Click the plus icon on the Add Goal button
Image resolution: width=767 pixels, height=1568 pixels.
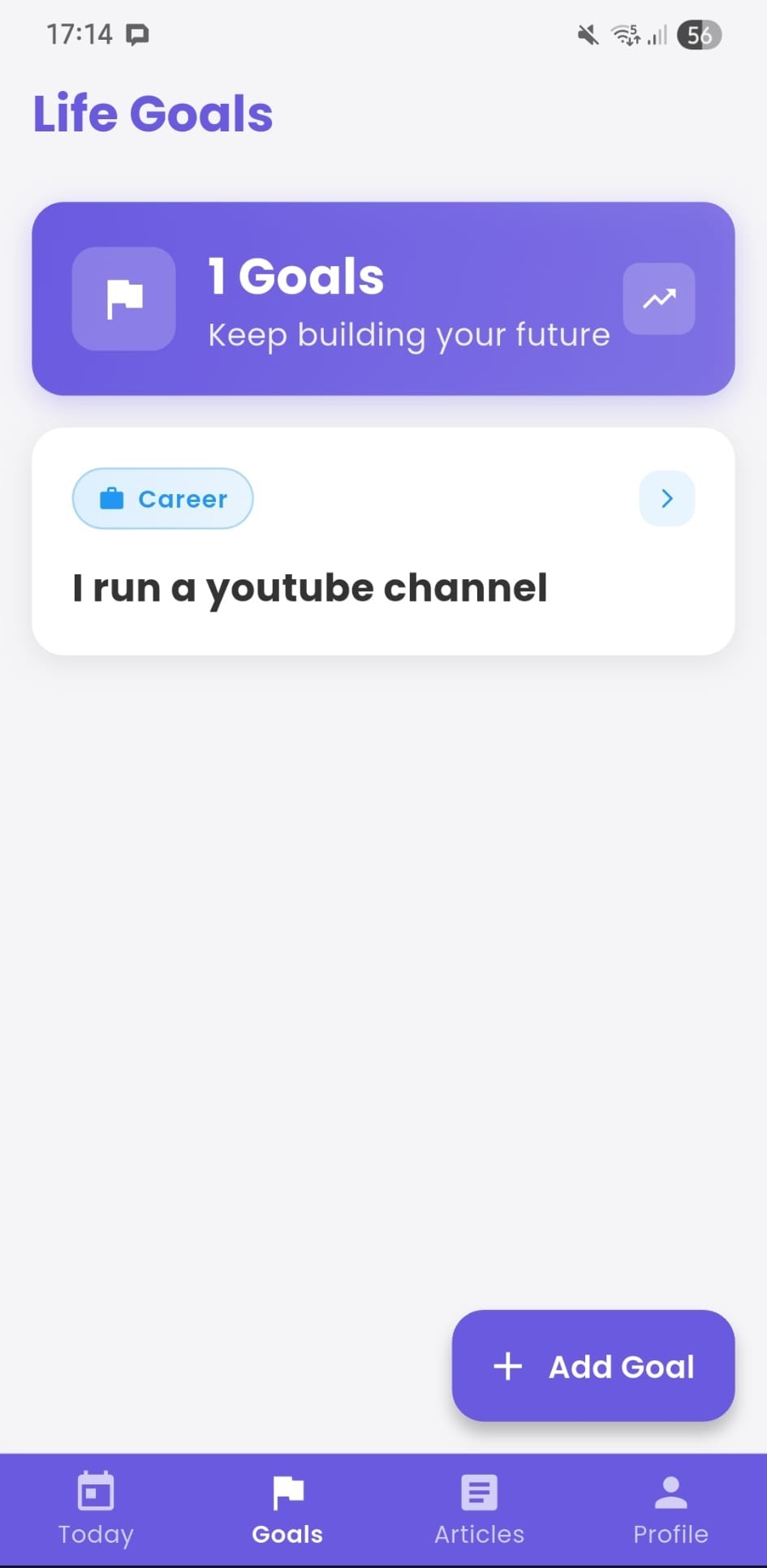[507, 1366]
